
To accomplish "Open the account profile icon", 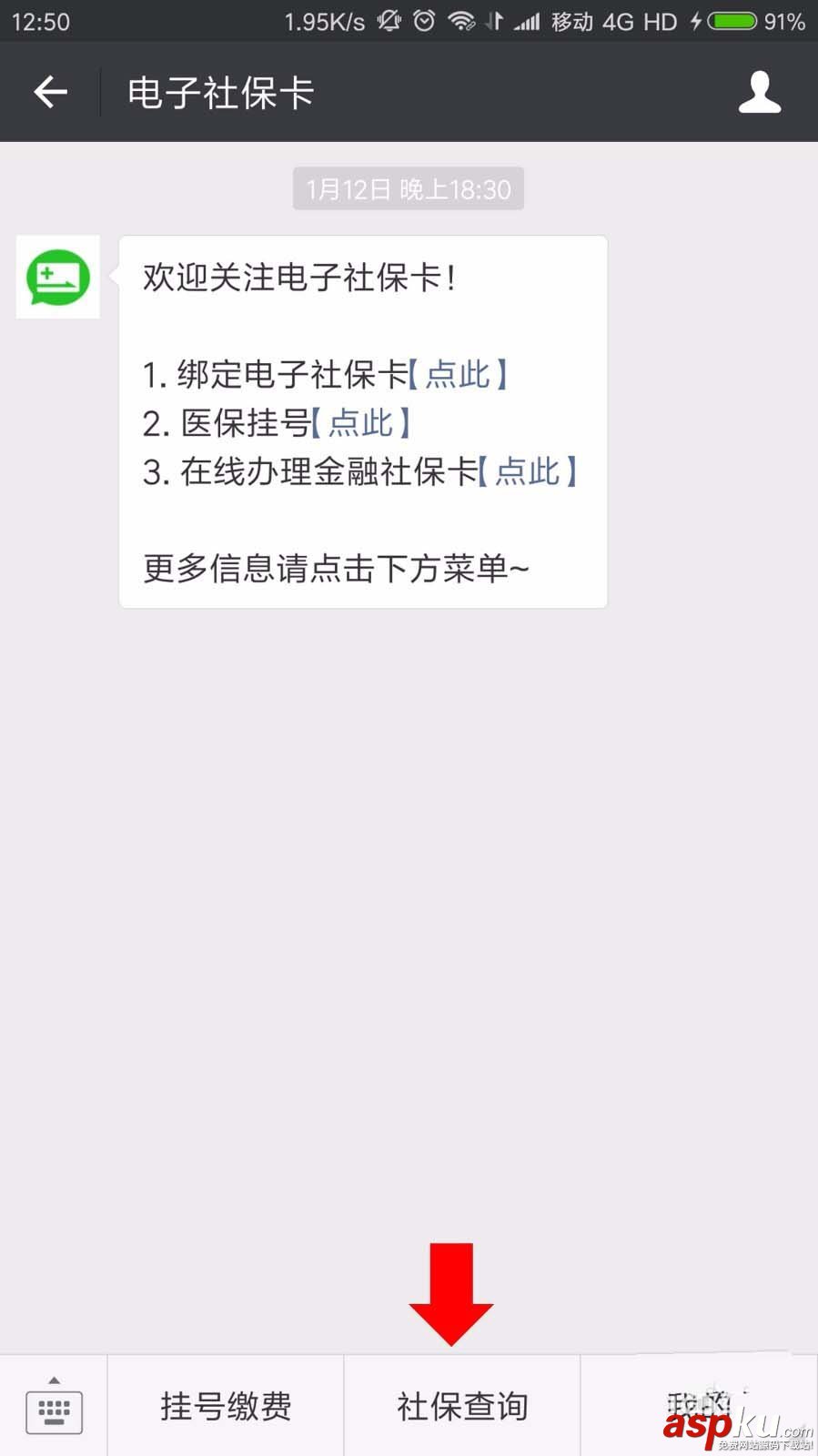I will 759,92.
